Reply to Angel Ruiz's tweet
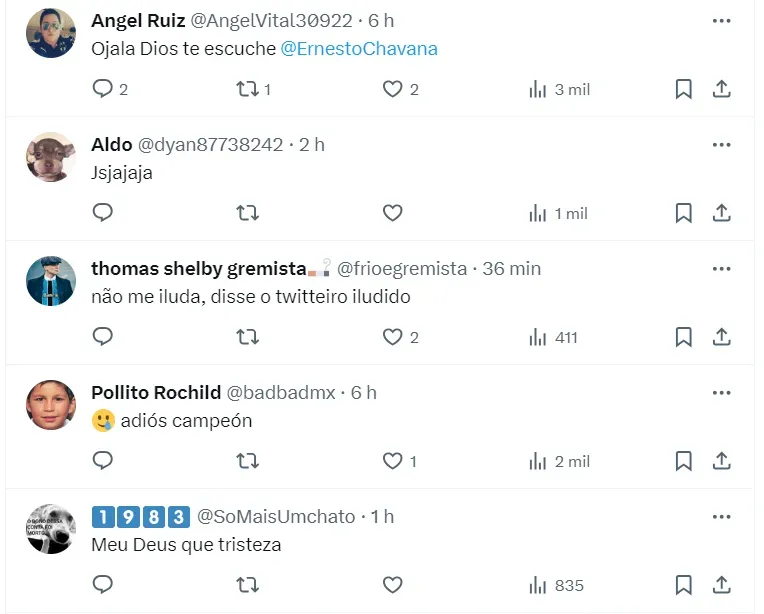This screenshot has width=764, height=614. point(103,89)
